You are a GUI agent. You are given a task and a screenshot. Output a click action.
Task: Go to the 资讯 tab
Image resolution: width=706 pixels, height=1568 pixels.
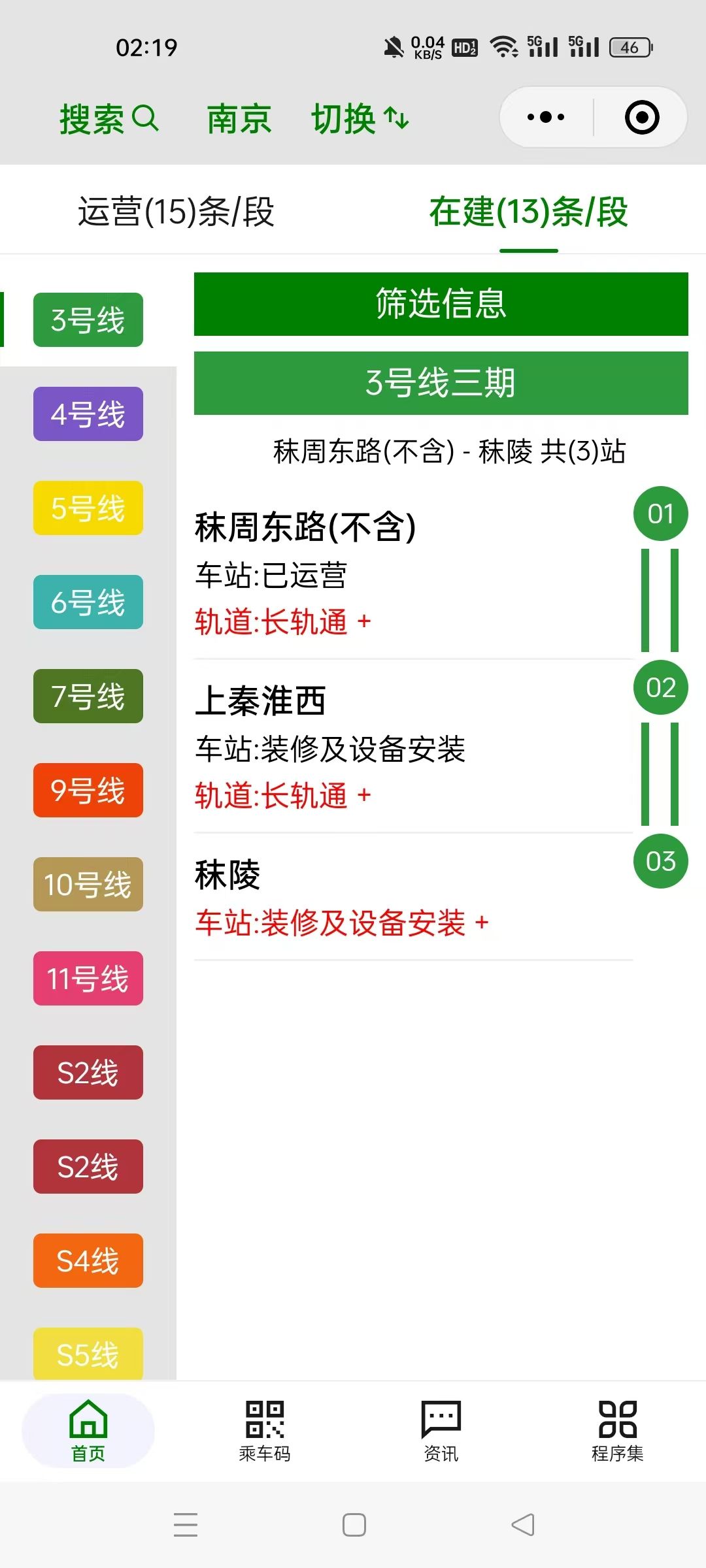441,1431
